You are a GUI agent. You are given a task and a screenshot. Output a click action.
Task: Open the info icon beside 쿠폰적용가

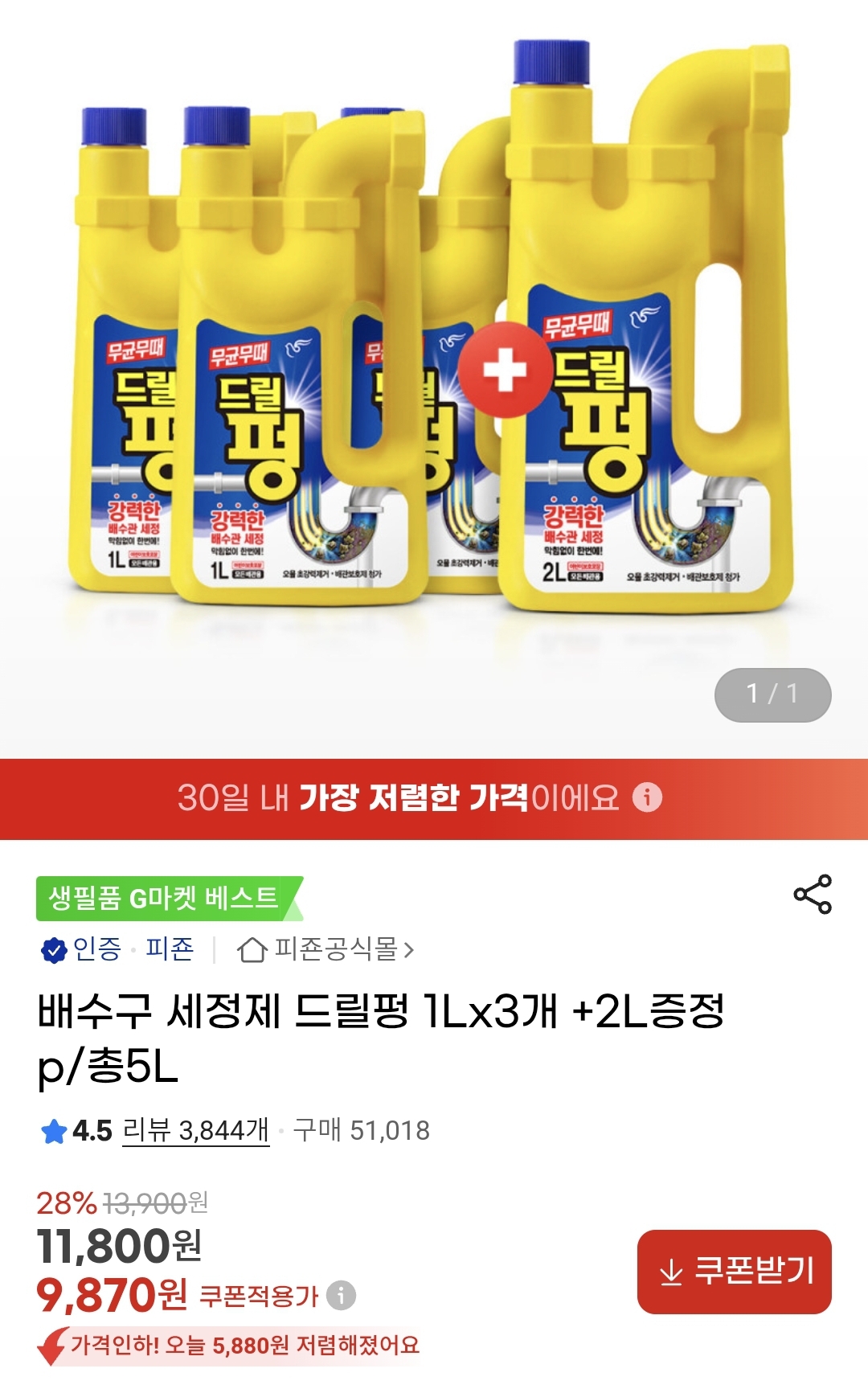(342, 1295)
